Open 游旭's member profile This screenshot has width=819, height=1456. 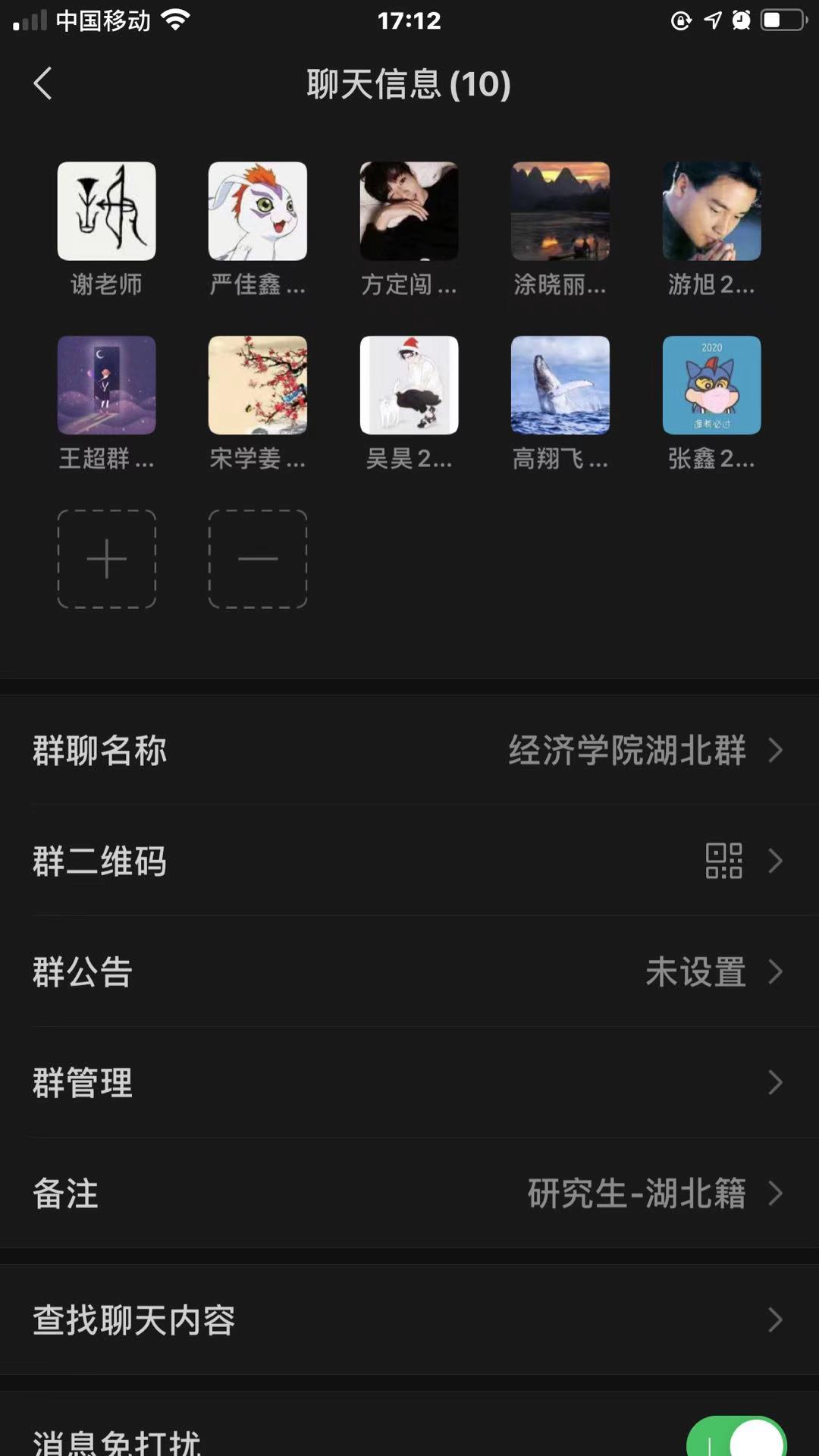(x=711, y=211)
